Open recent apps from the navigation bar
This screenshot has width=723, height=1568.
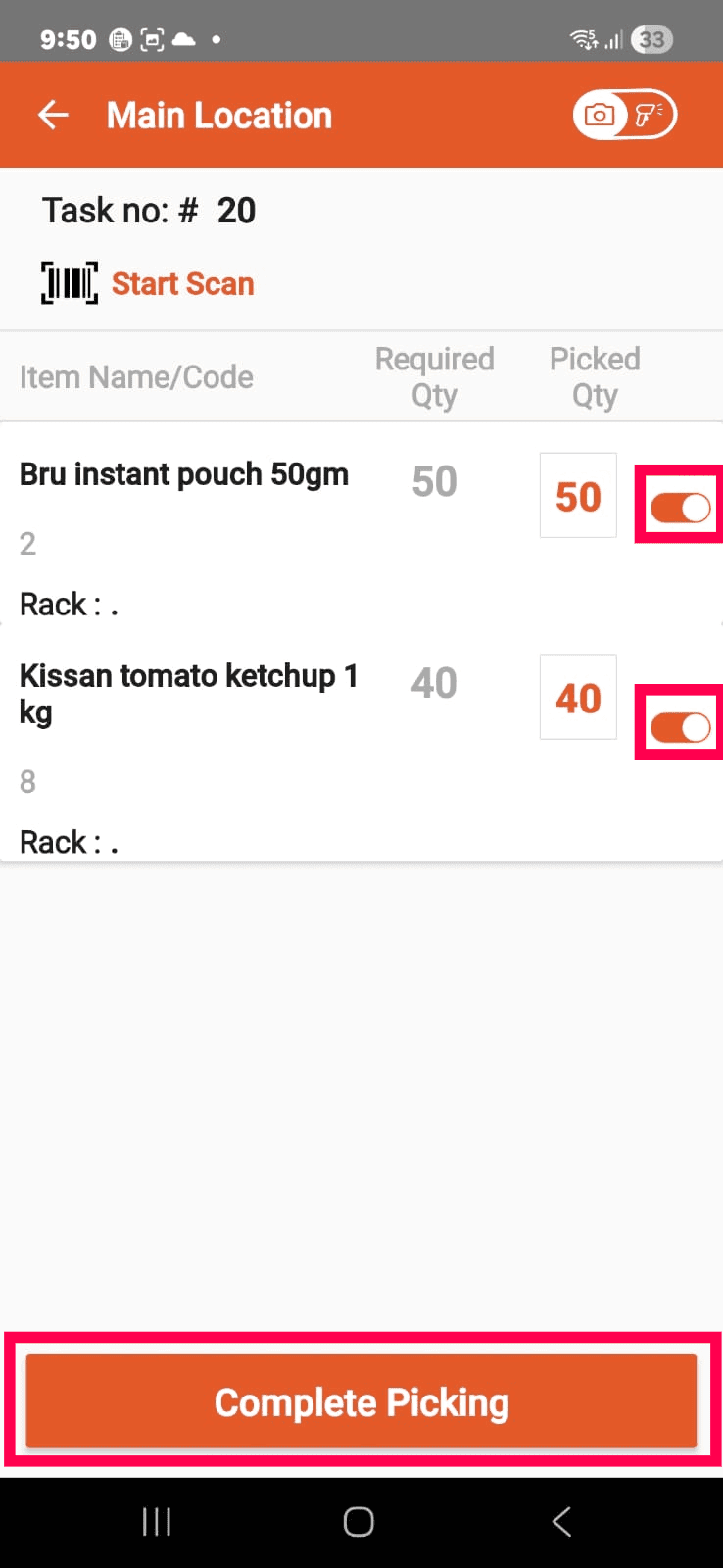coord(157,1521)
